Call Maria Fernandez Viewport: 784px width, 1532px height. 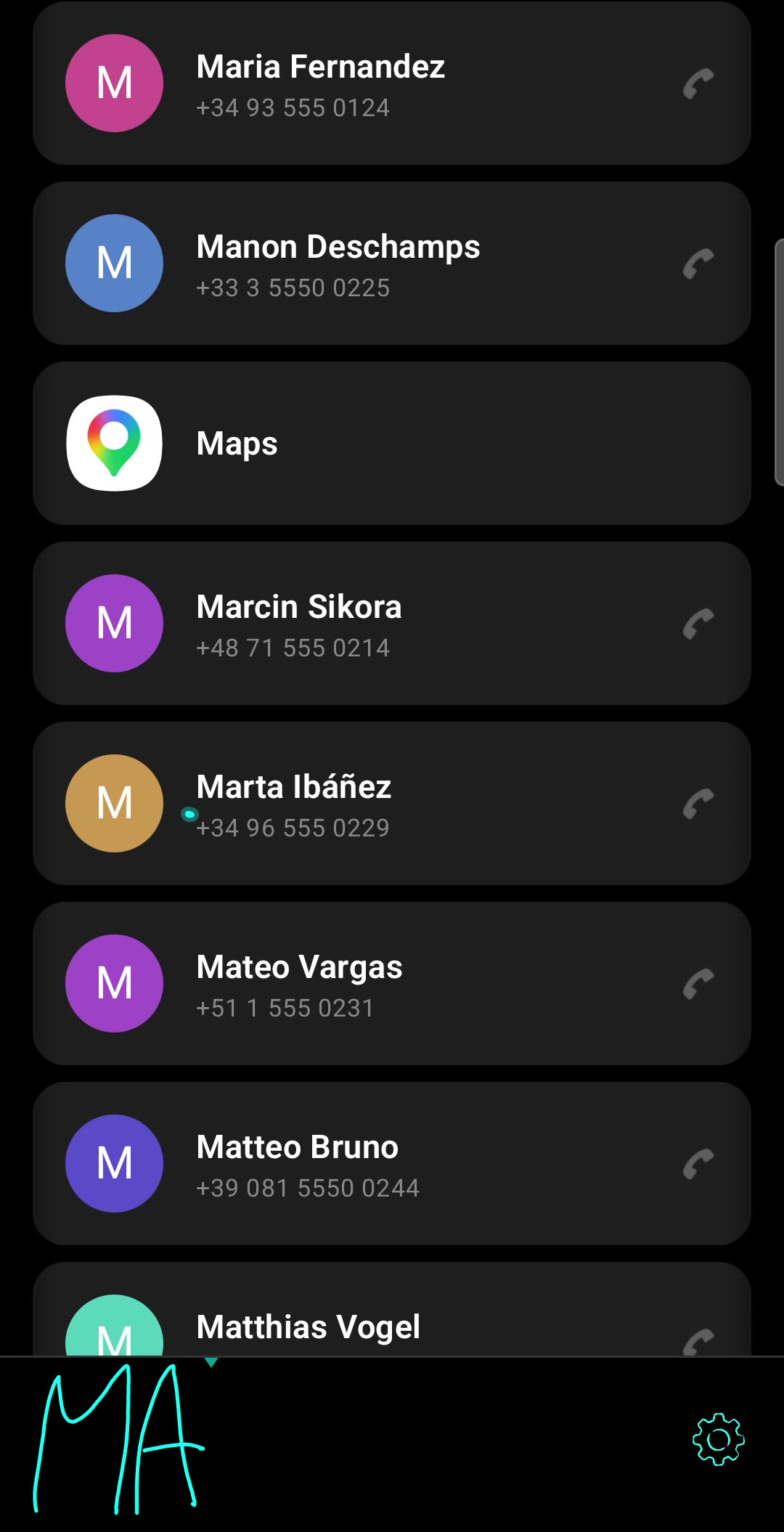(x=698, y=83)
